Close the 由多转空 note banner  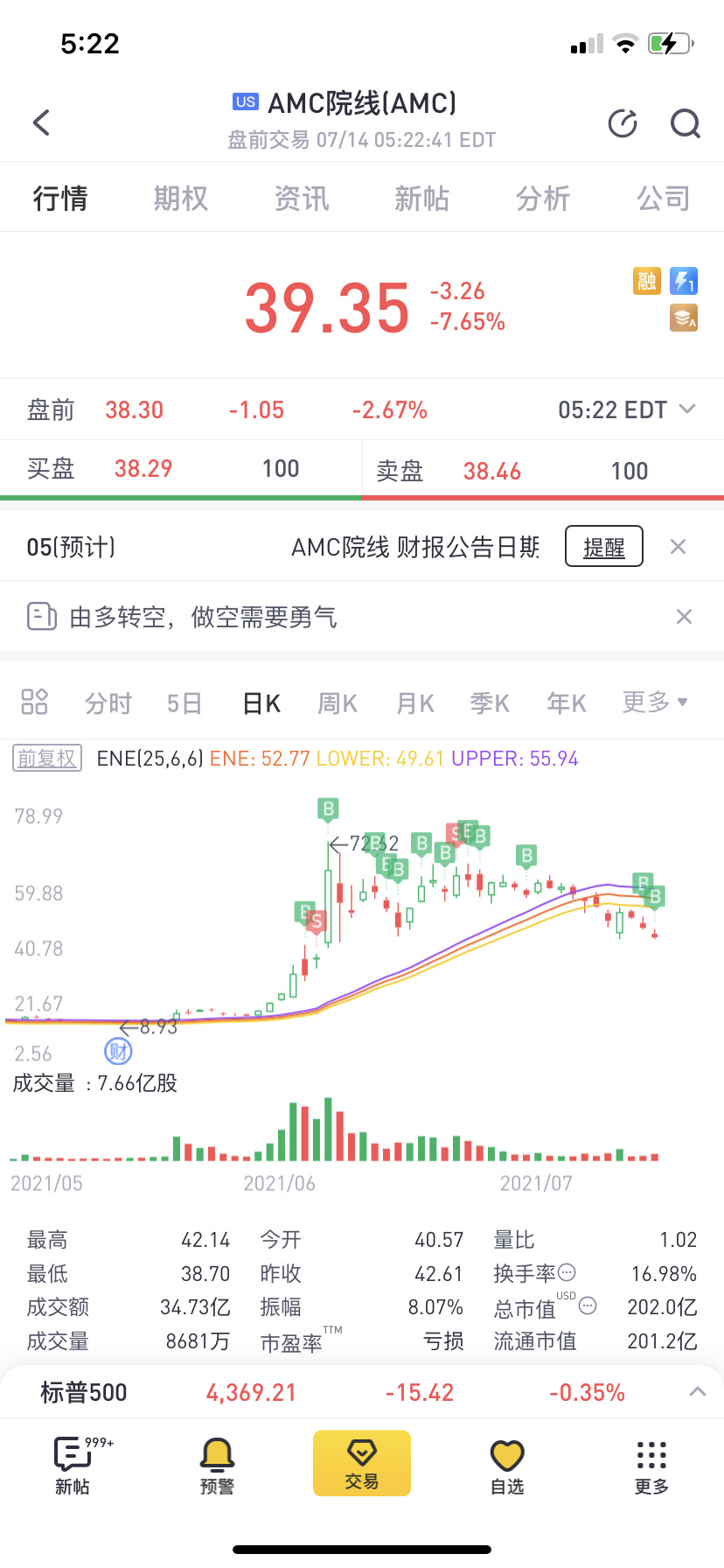[x=684, y=617]
